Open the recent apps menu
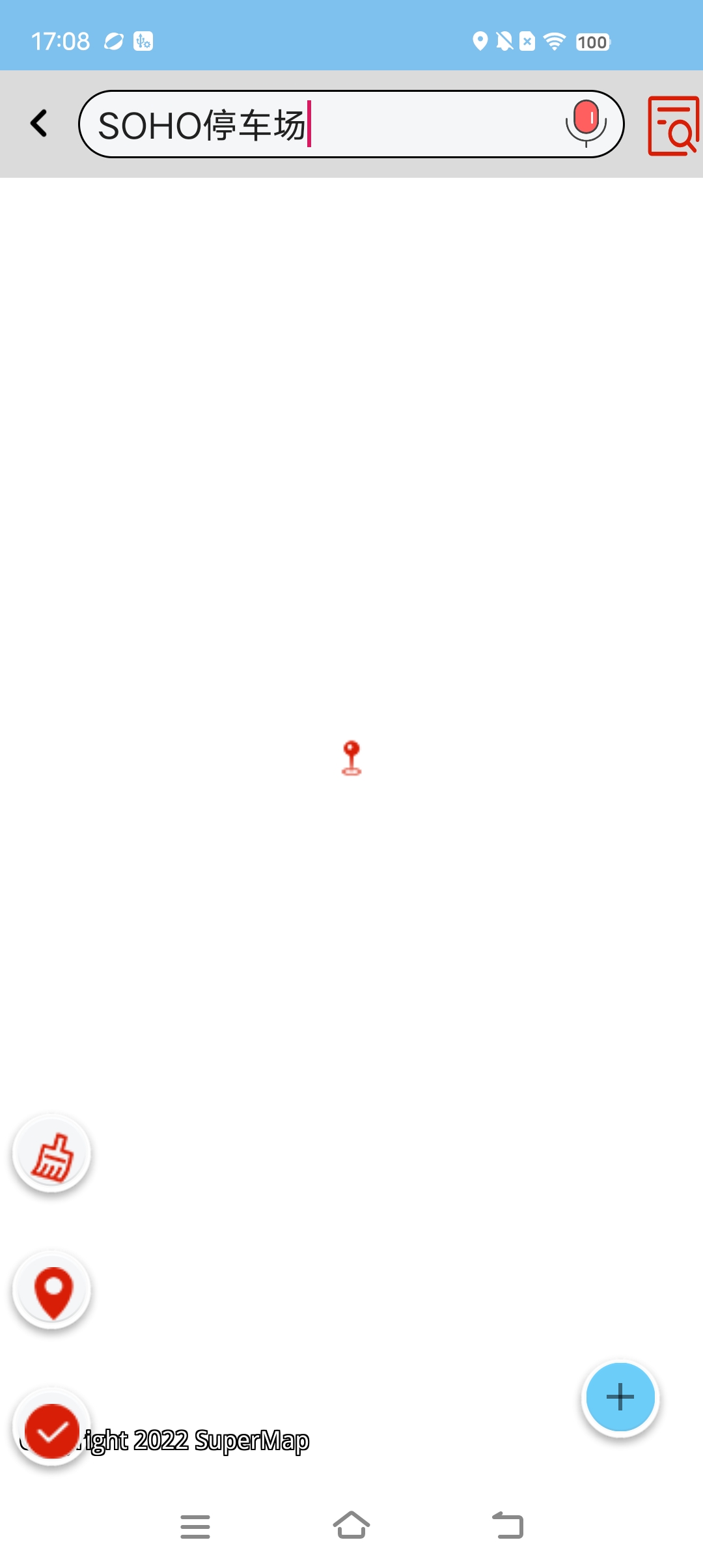The image size is (703, 1568). 195,1526
